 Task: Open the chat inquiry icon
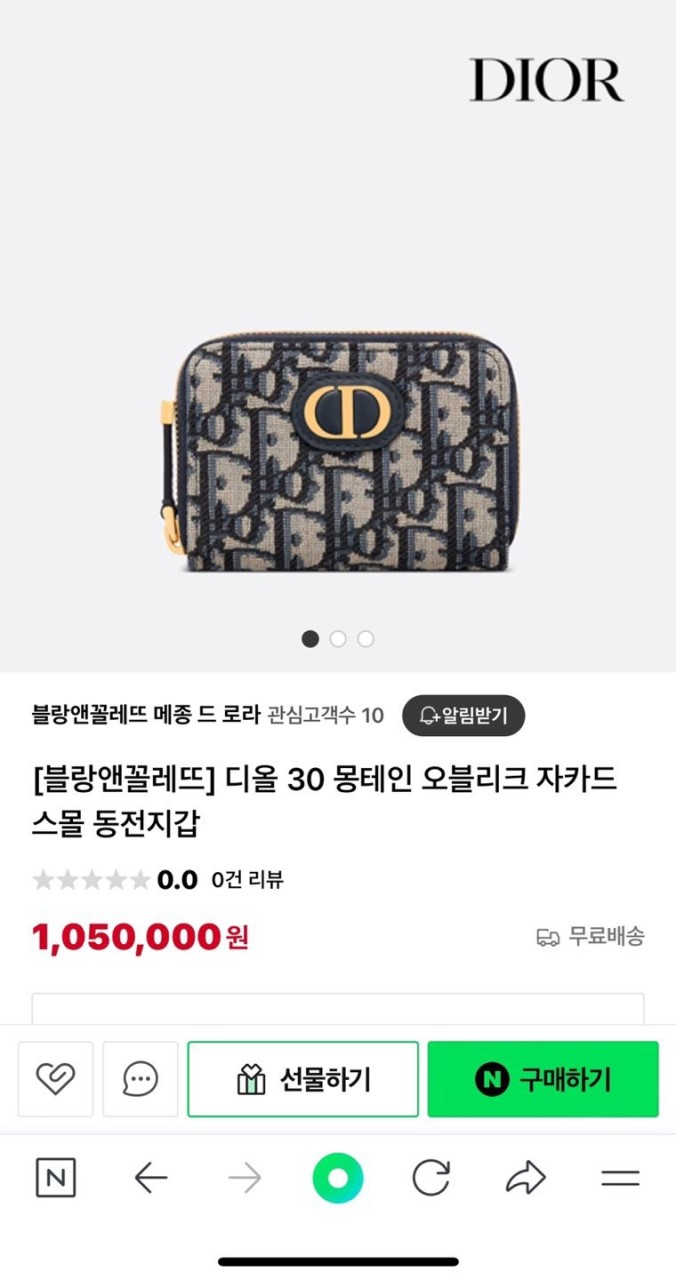point(140,1078)
